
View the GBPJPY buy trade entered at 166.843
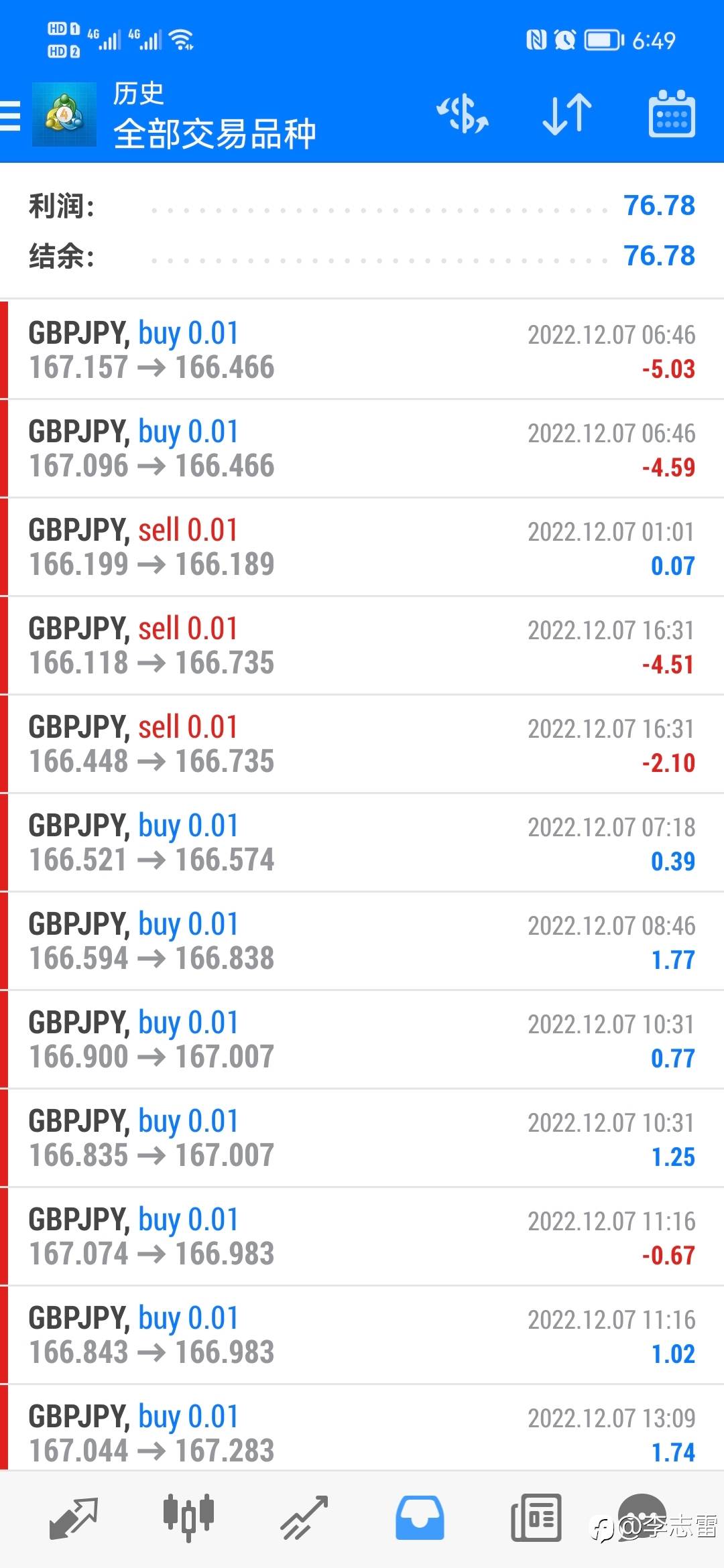click(362, 1335)
